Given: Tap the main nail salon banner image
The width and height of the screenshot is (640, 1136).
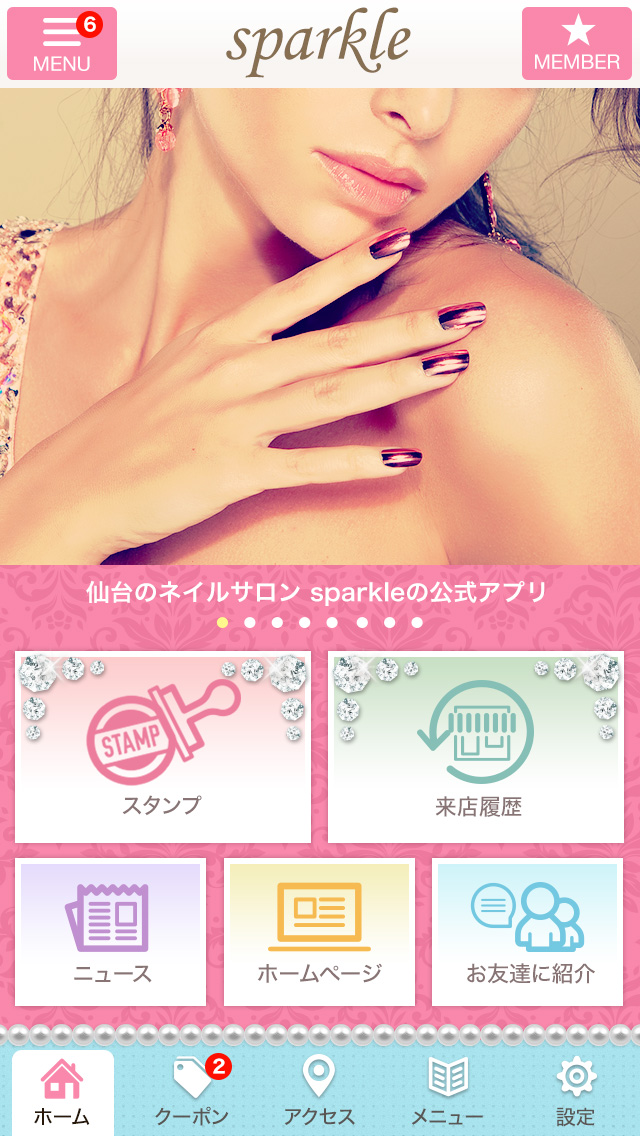Looking at the screenshot, I should 320,327.
